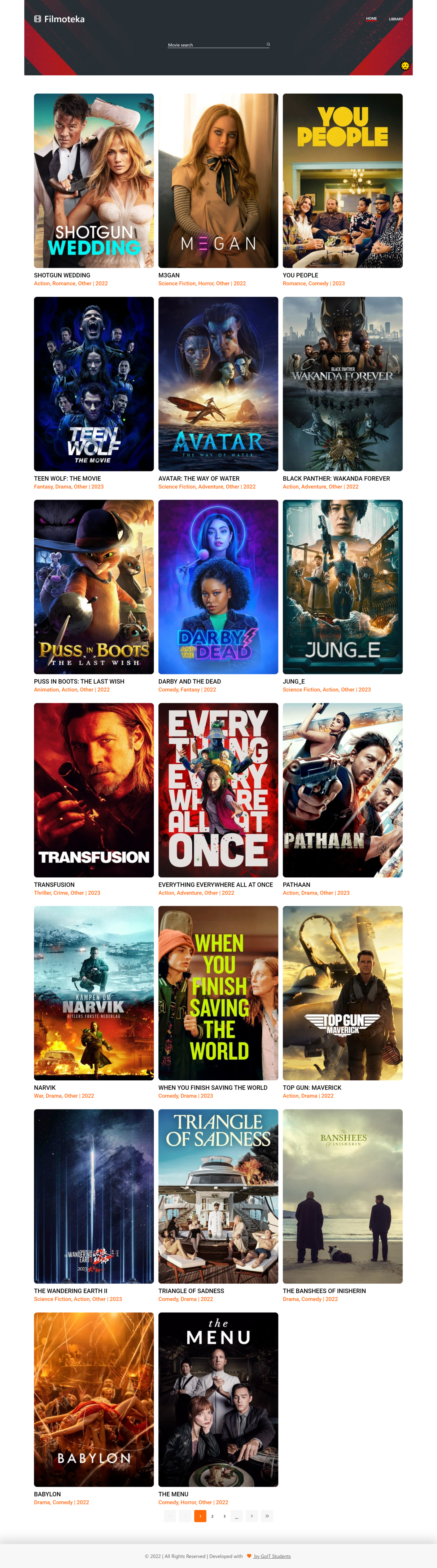
Task: View the Top Gun: Maverick card
Action: (x=342, y=993)
